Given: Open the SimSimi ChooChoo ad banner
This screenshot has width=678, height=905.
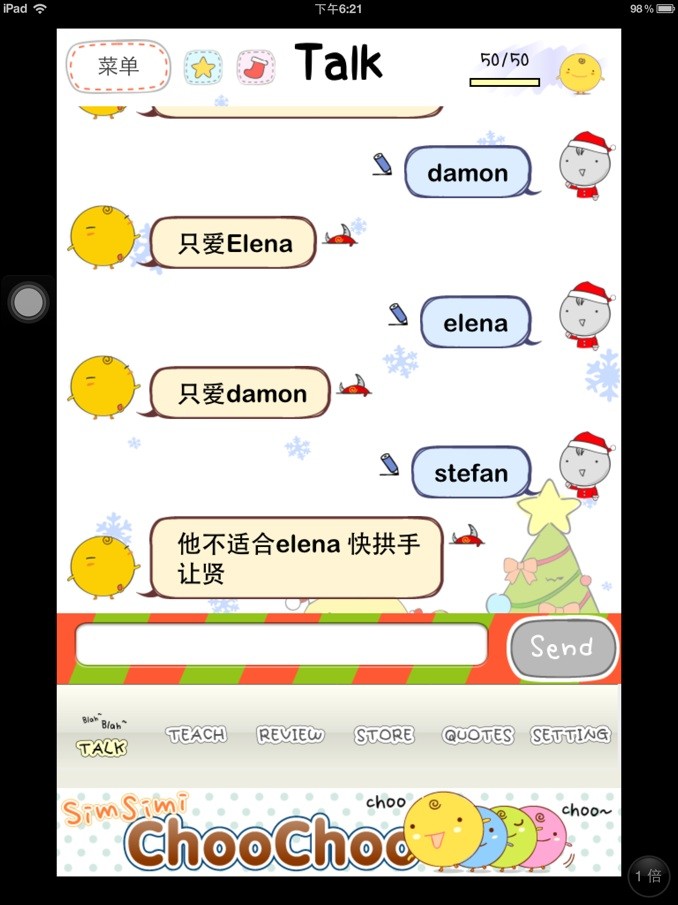Looking at the screenshot, I should (x=339, y=832).
